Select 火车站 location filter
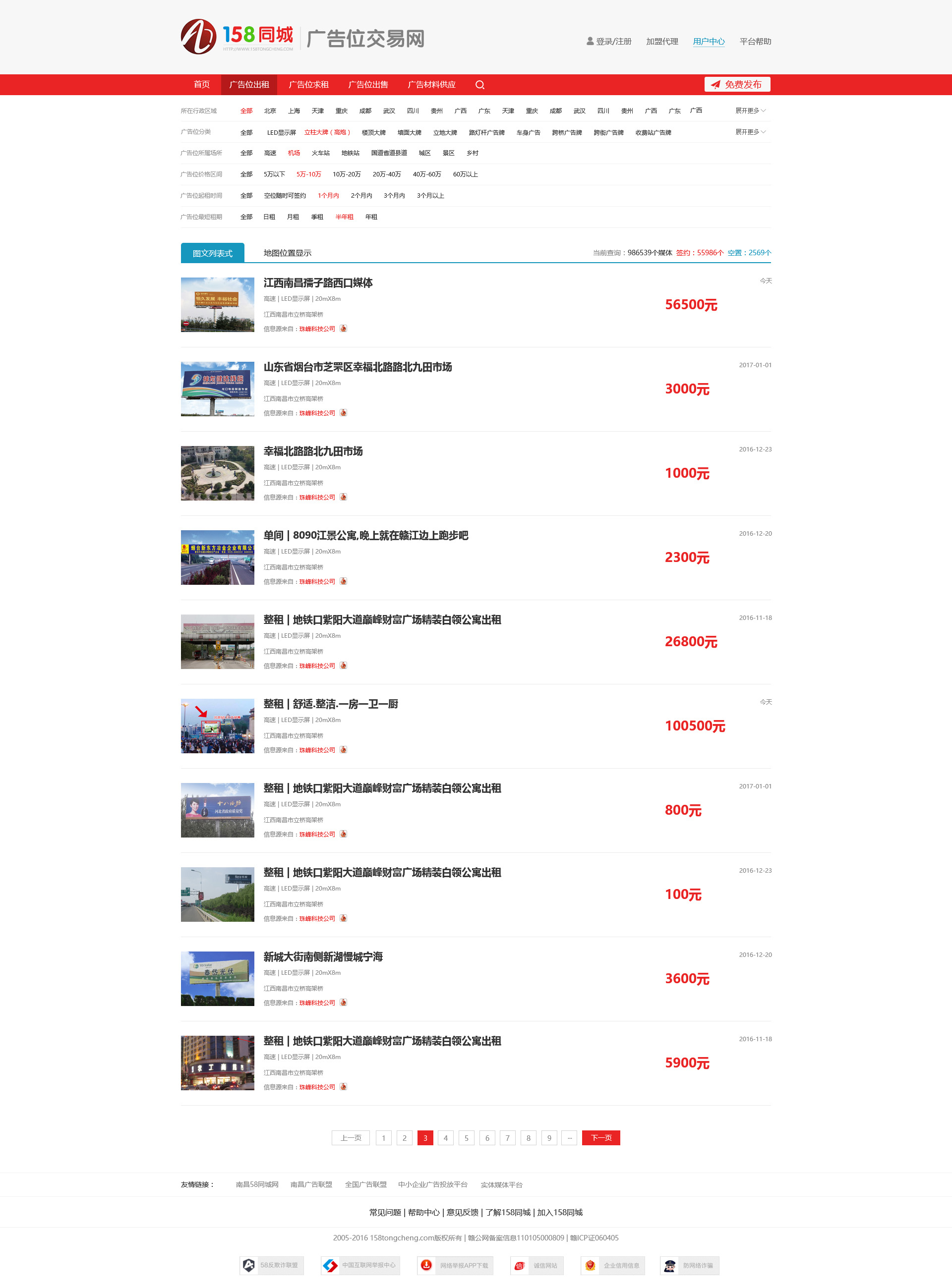This screenshot has width=952, height=1288. pos(320,153)
